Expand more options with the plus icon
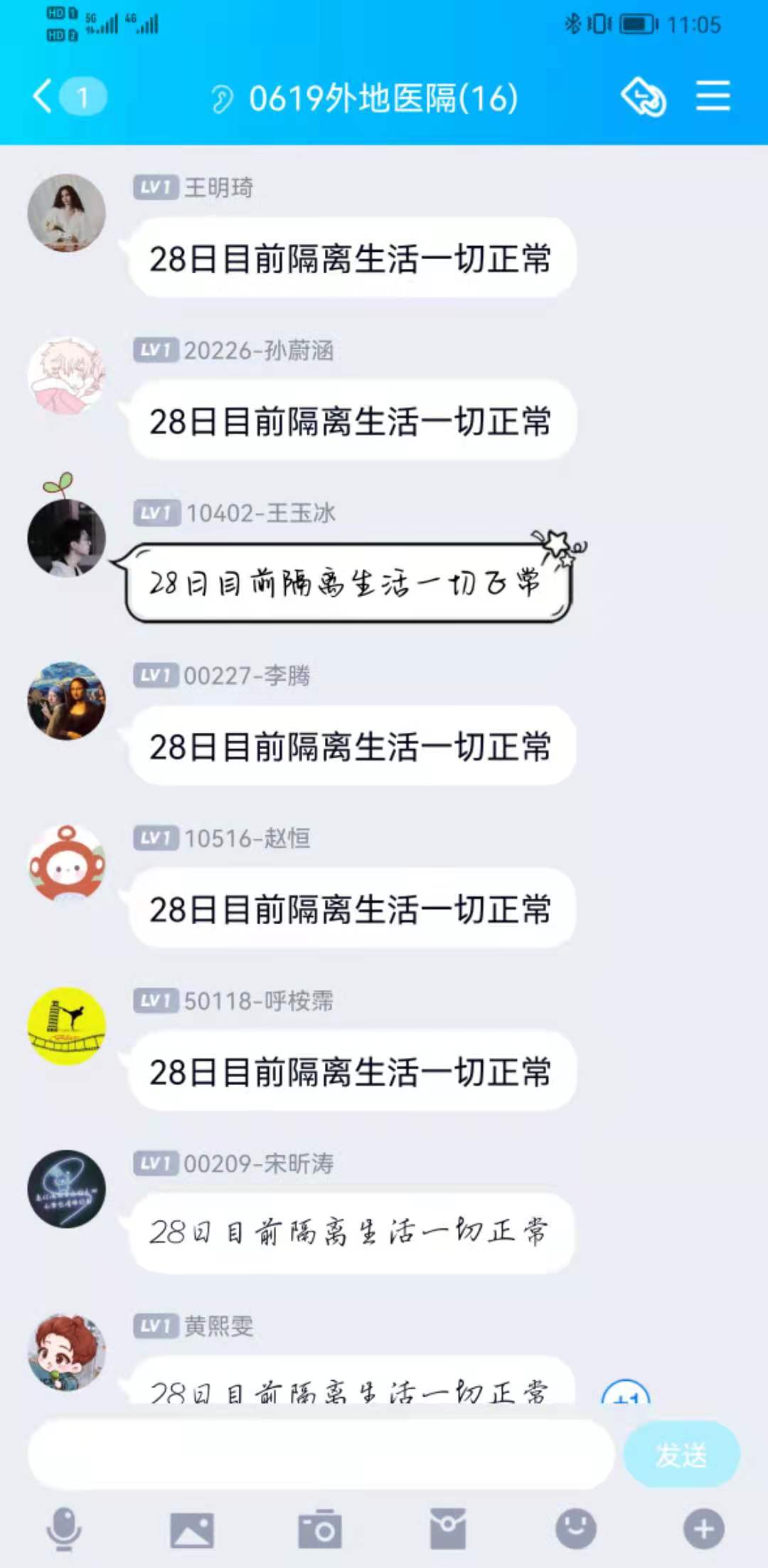The width and height of the screenshot is (768, 1568). point(704,1528)
